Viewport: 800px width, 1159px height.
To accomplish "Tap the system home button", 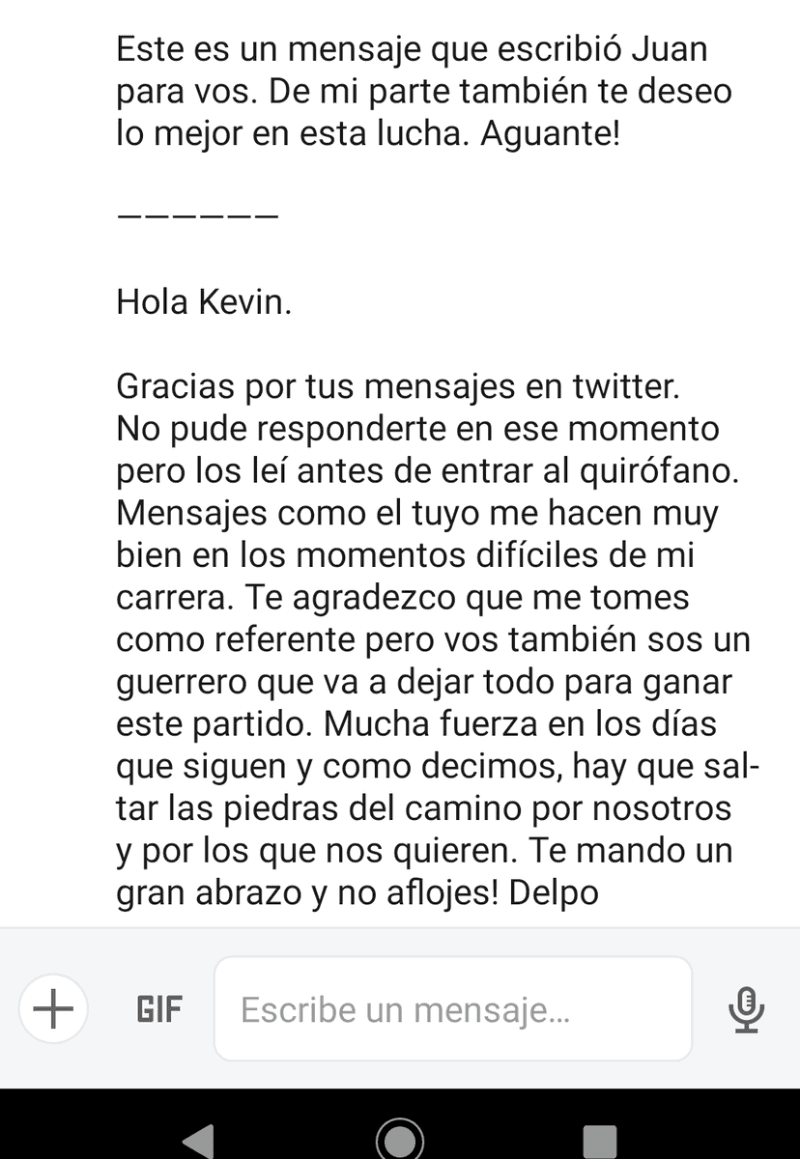I will [x=400, y=1140].
